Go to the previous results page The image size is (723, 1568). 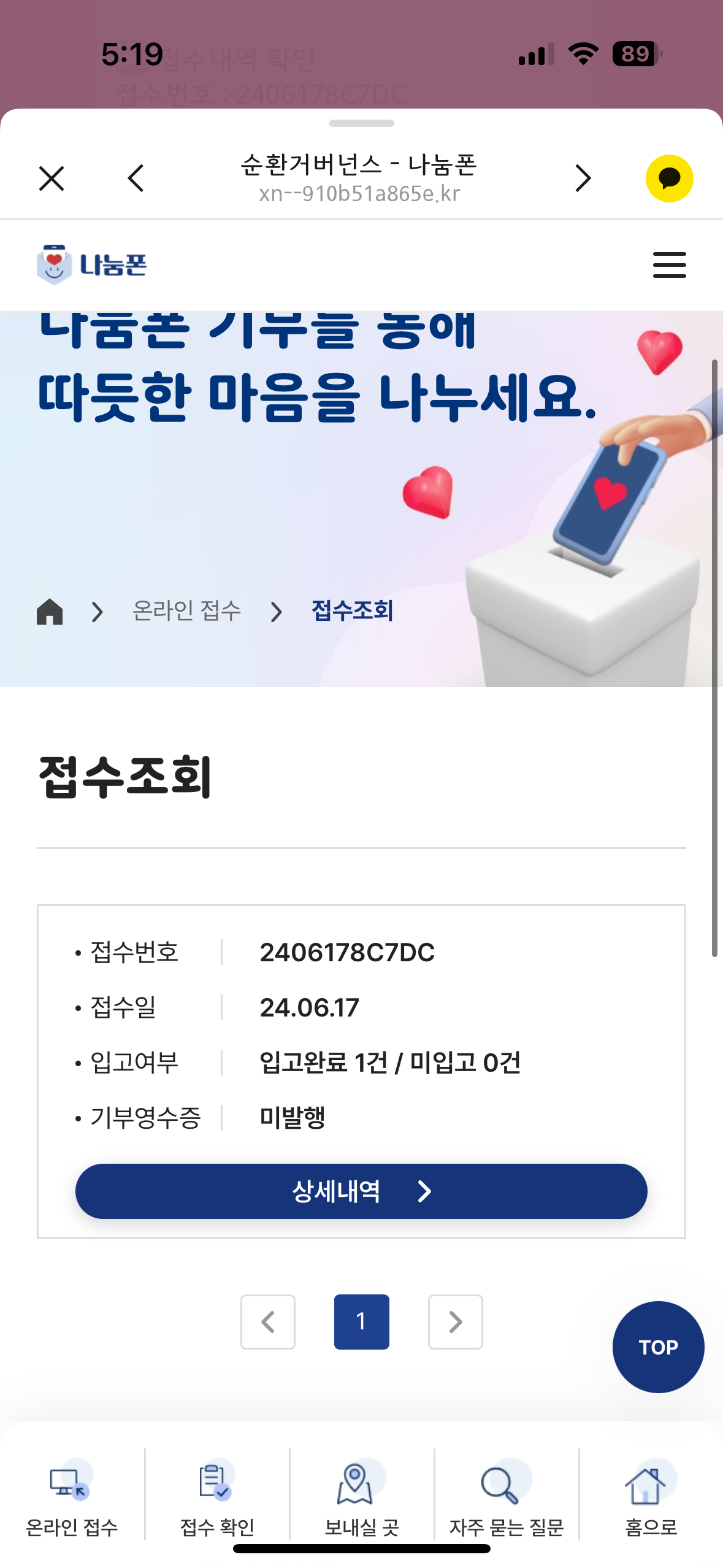(268, 1322)
